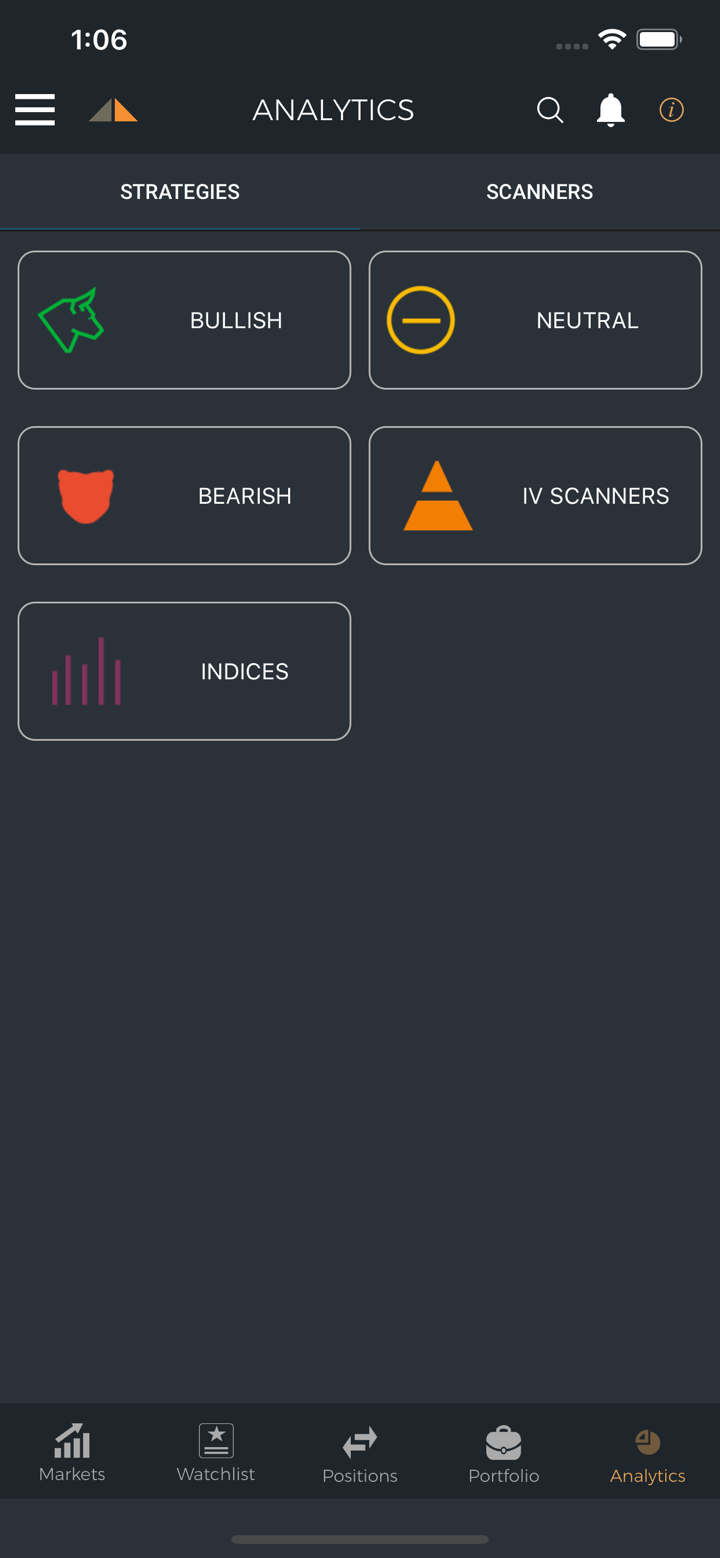Select the Strategies tab
The image size is (720, 1558).
180,192
